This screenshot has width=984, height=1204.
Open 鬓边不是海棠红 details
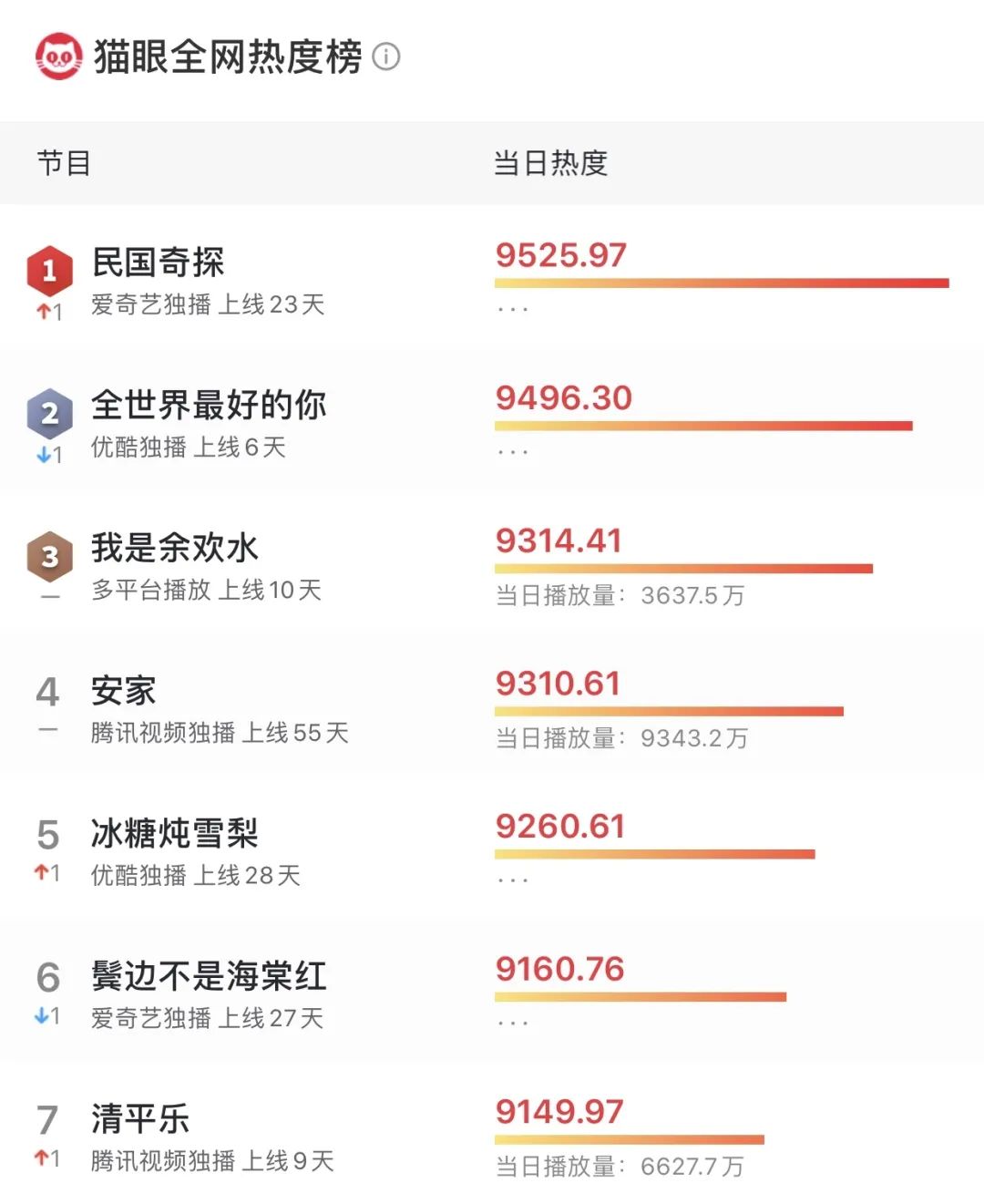[209, 976]
